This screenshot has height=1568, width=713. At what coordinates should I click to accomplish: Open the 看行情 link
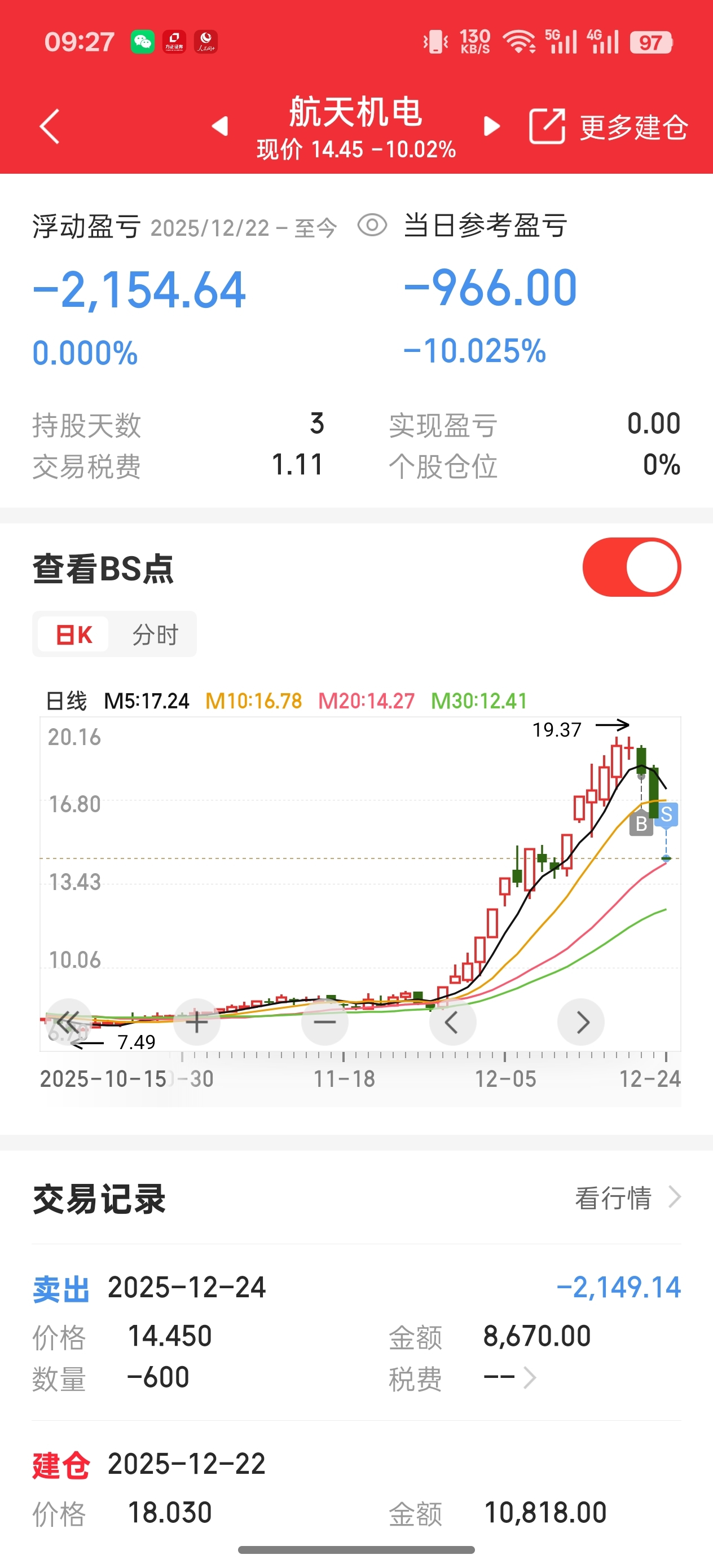click(627, 1198)
